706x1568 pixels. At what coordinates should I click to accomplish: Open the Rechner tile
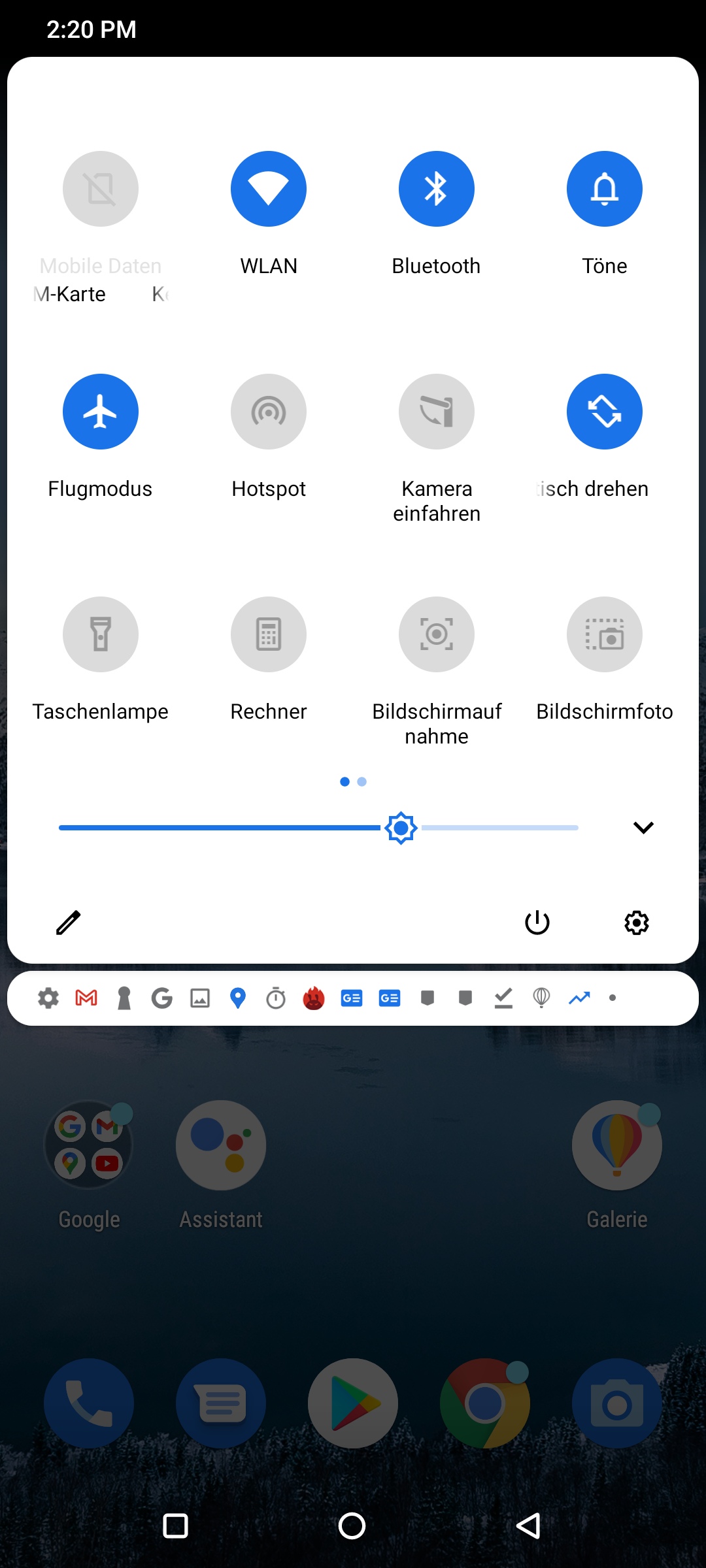click(x=269, y=634)
